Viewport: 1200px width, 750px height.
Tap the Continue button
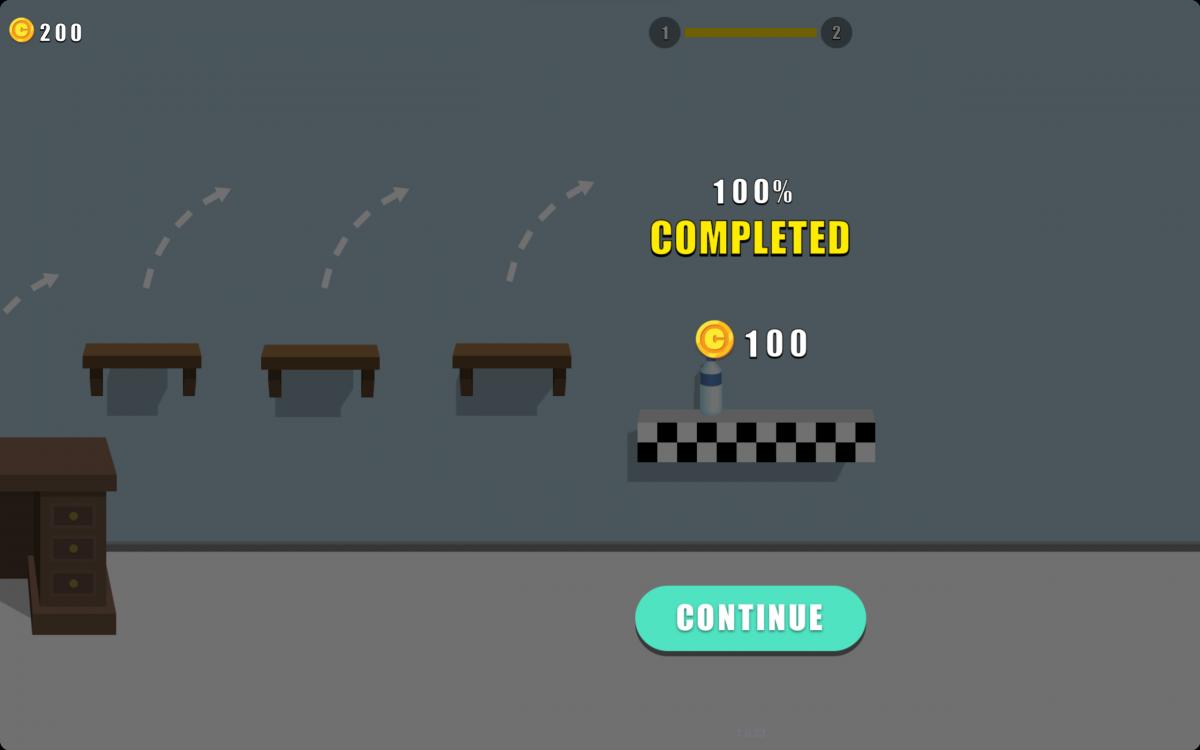pyautogui.click(x=750, y=618)
